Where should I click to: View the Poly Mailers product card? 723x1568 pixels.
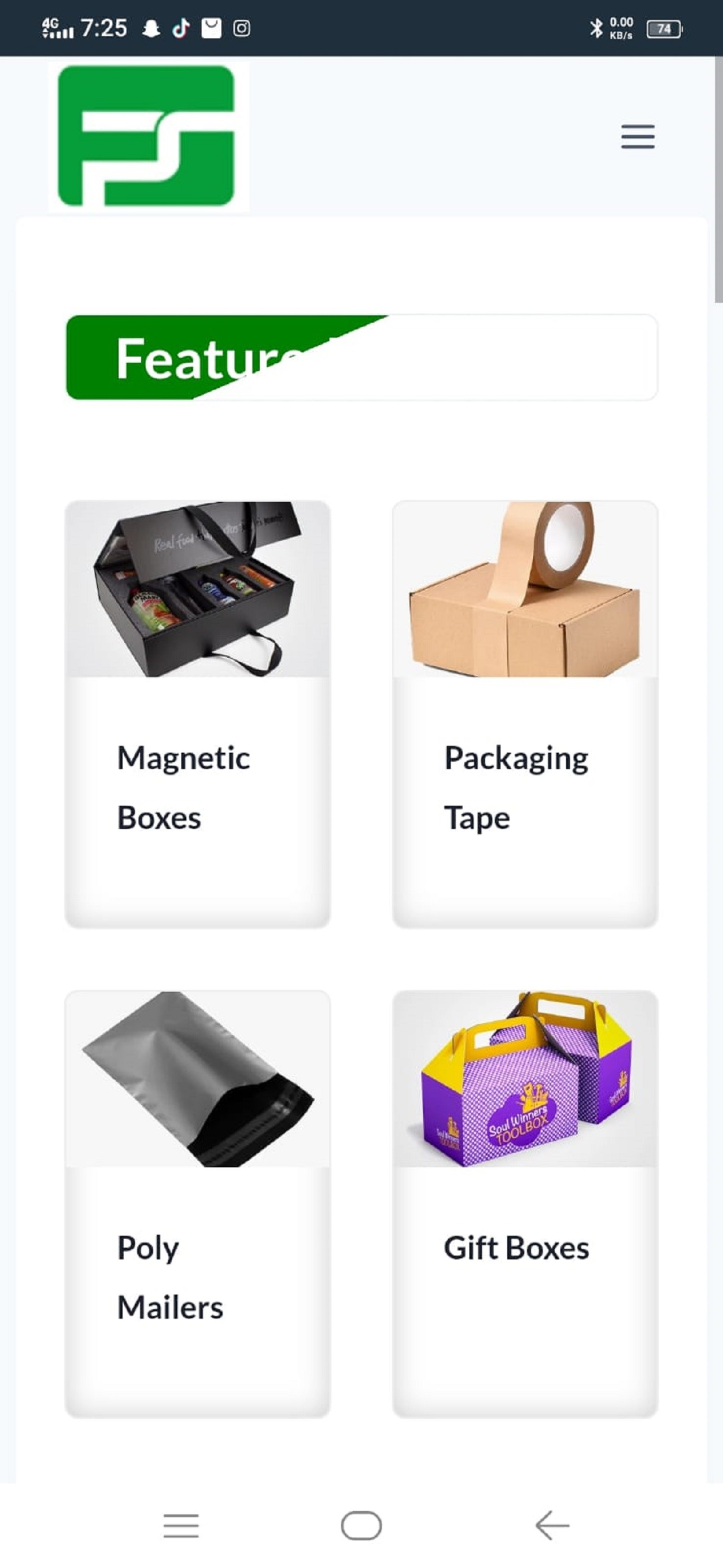click(x=197, y=1204)
